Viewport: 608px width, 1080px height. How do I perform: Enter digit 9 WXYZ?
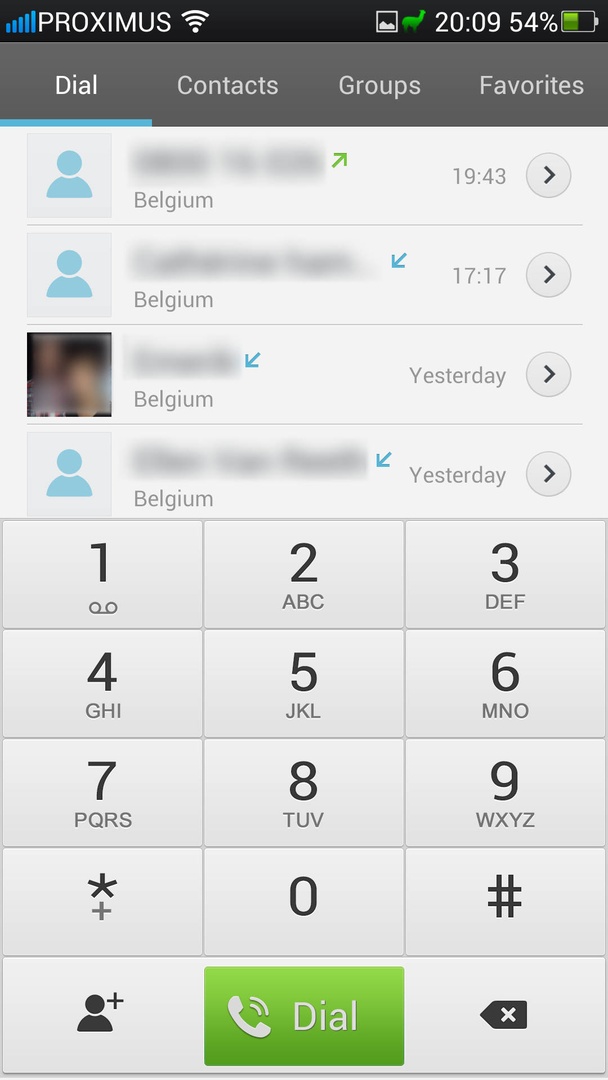505,793
